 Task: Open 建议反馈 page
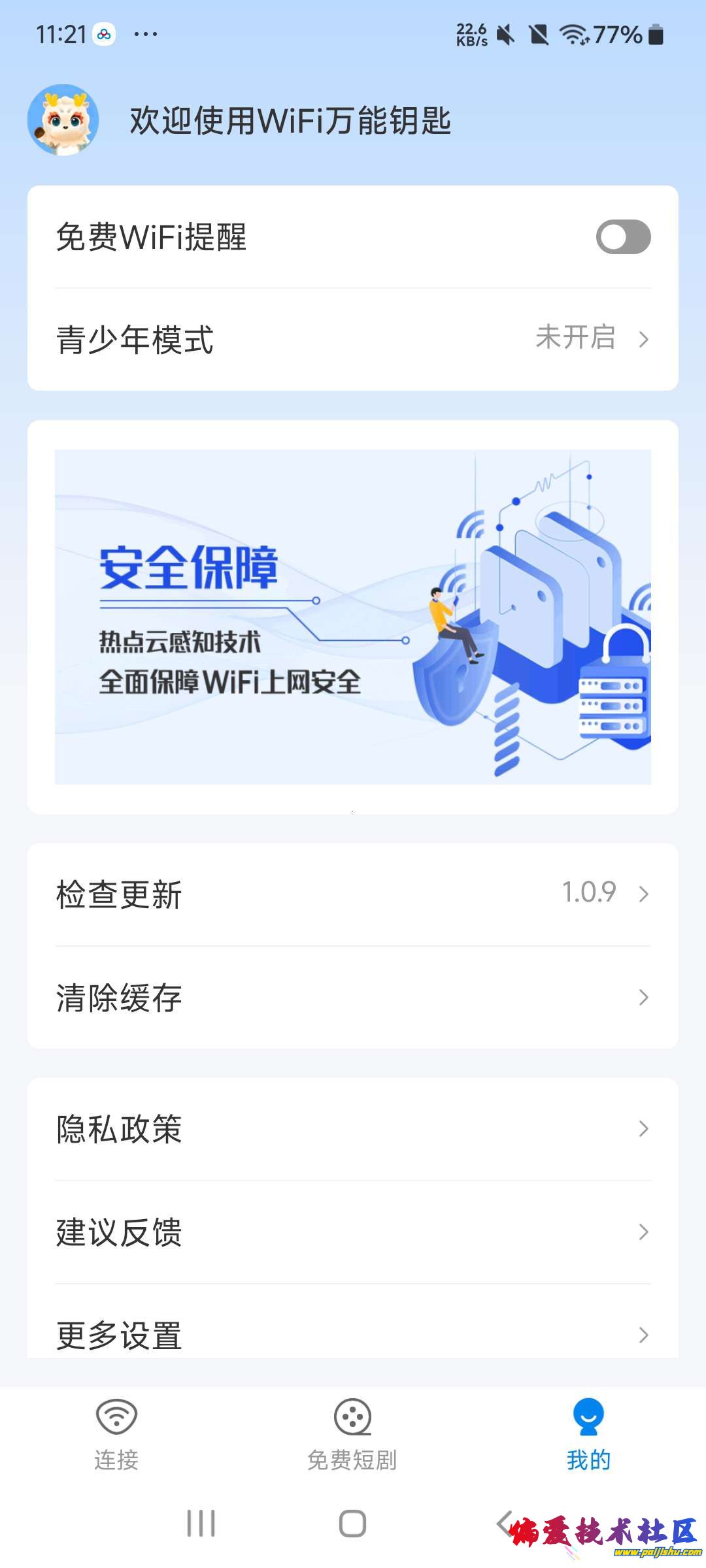tap(353, 1232)
